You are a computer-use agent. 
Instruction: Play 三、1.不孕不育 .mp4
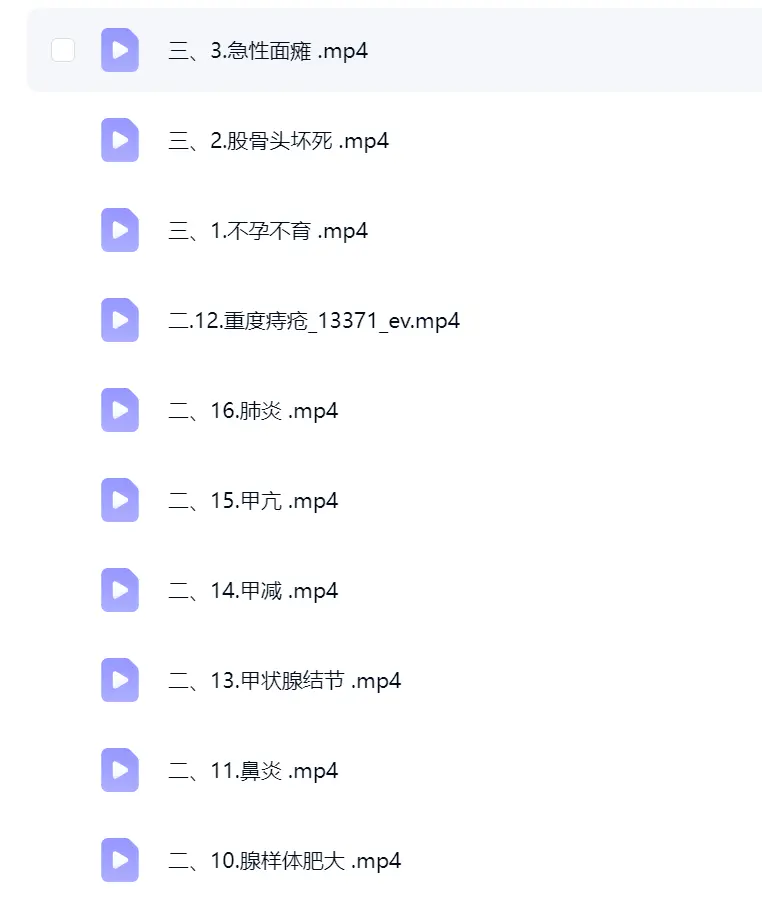268,231
